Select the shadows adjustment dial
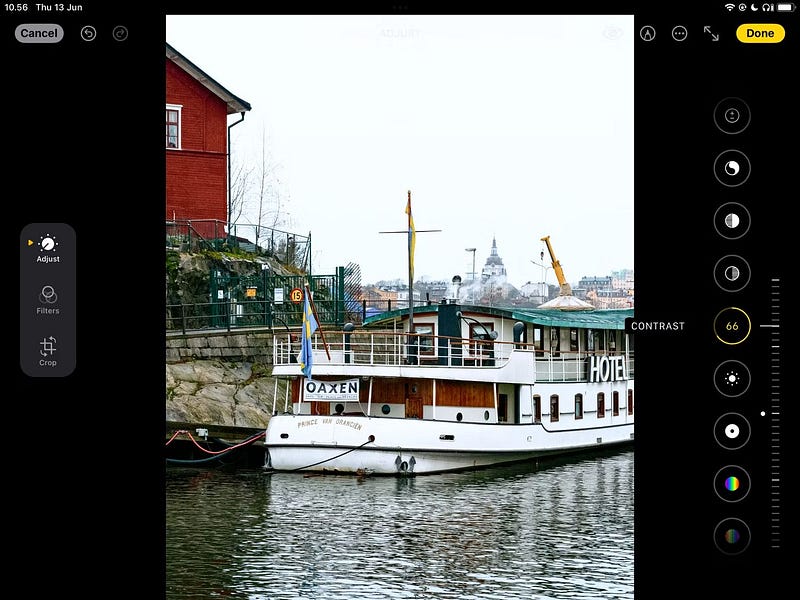800x600 pixels. (x=732, y=273)
